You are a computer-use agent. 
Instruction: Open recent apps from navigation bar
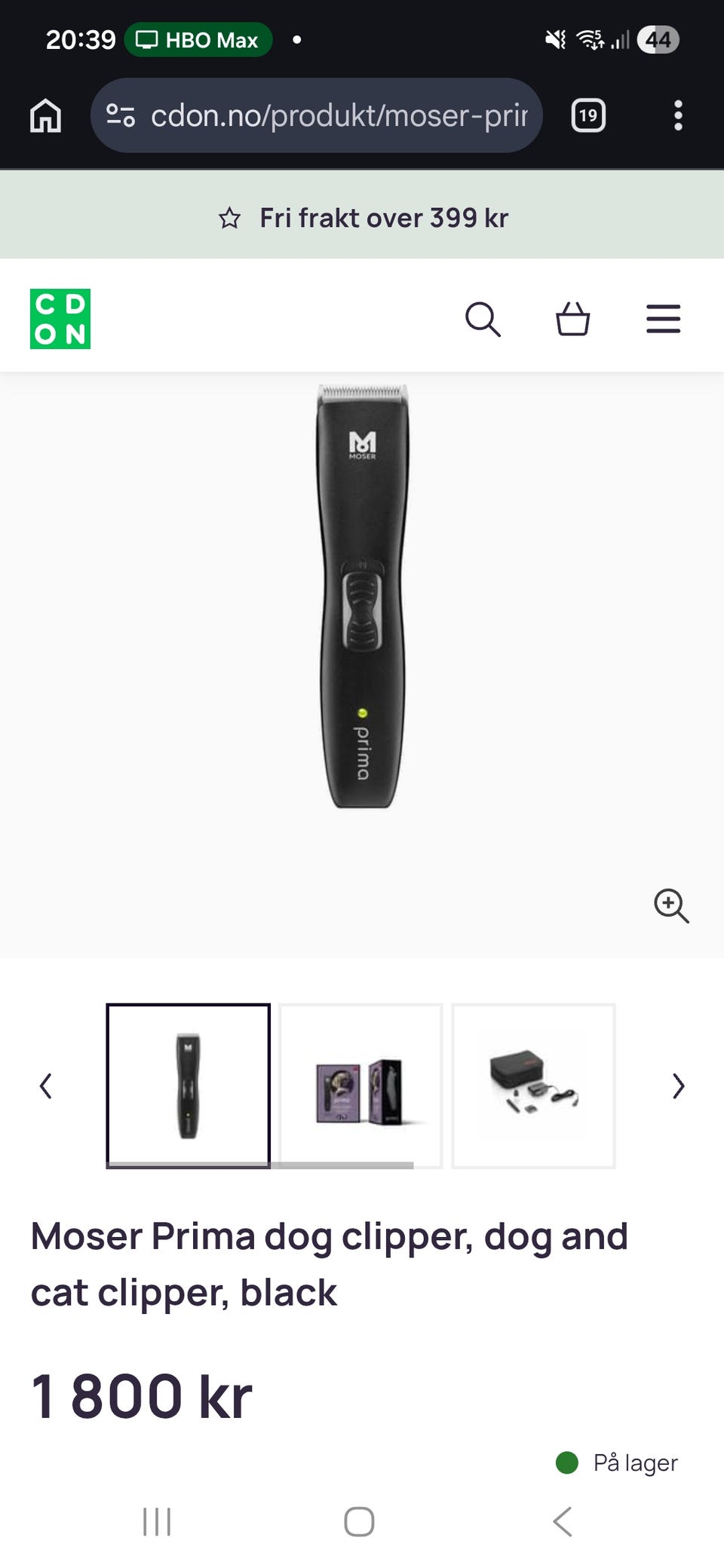click(x=157, y=1521)
